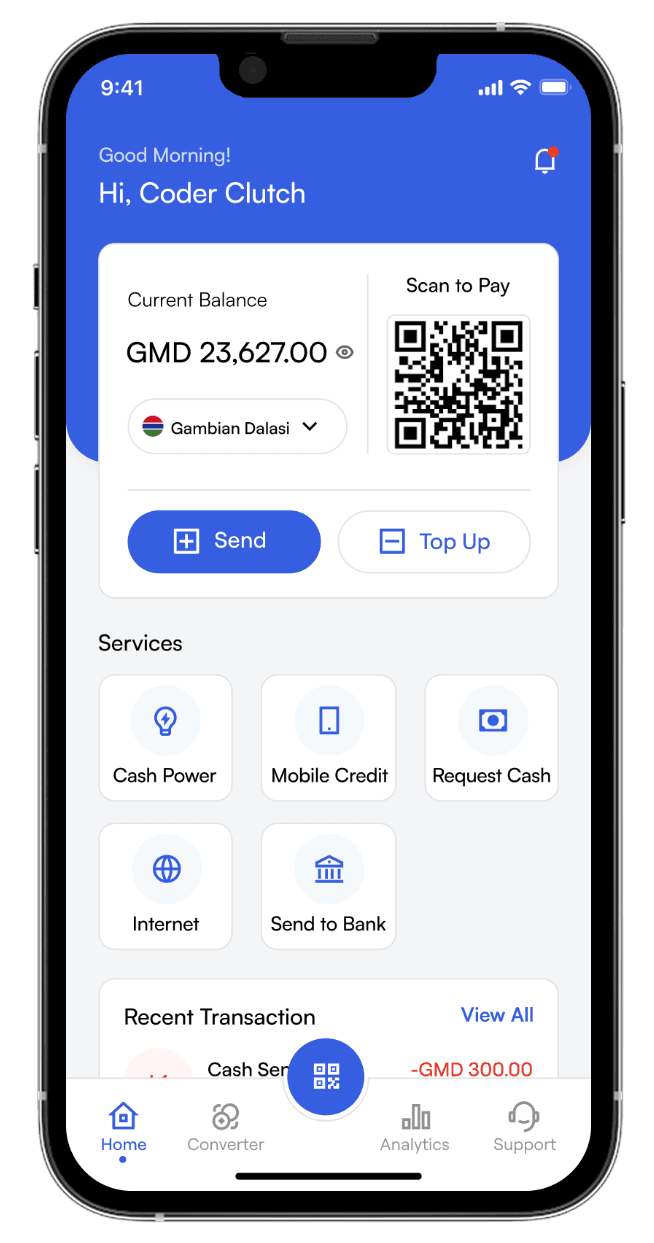Open the Cash Power service

point(165,738)
